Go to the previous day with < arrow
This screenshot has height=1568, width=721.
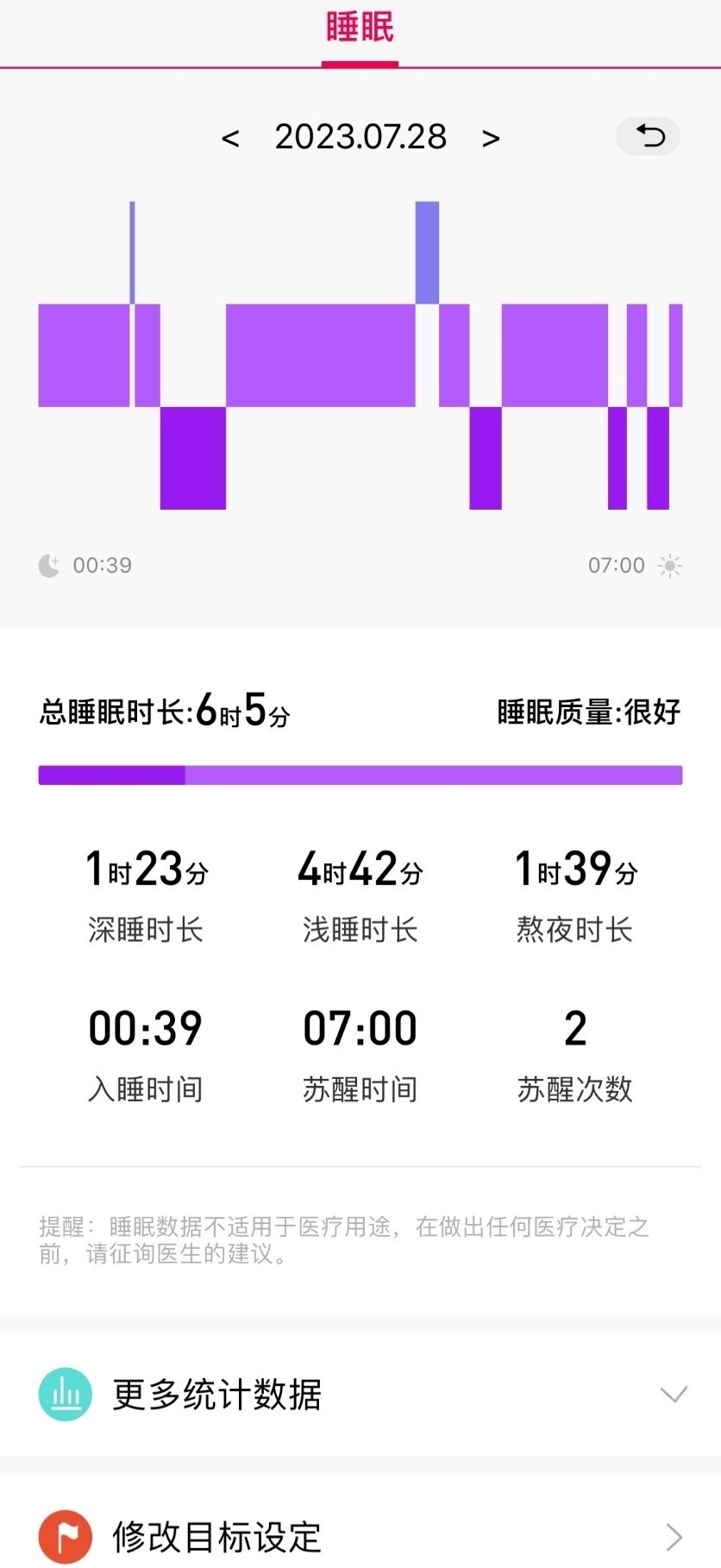(229, 136)
